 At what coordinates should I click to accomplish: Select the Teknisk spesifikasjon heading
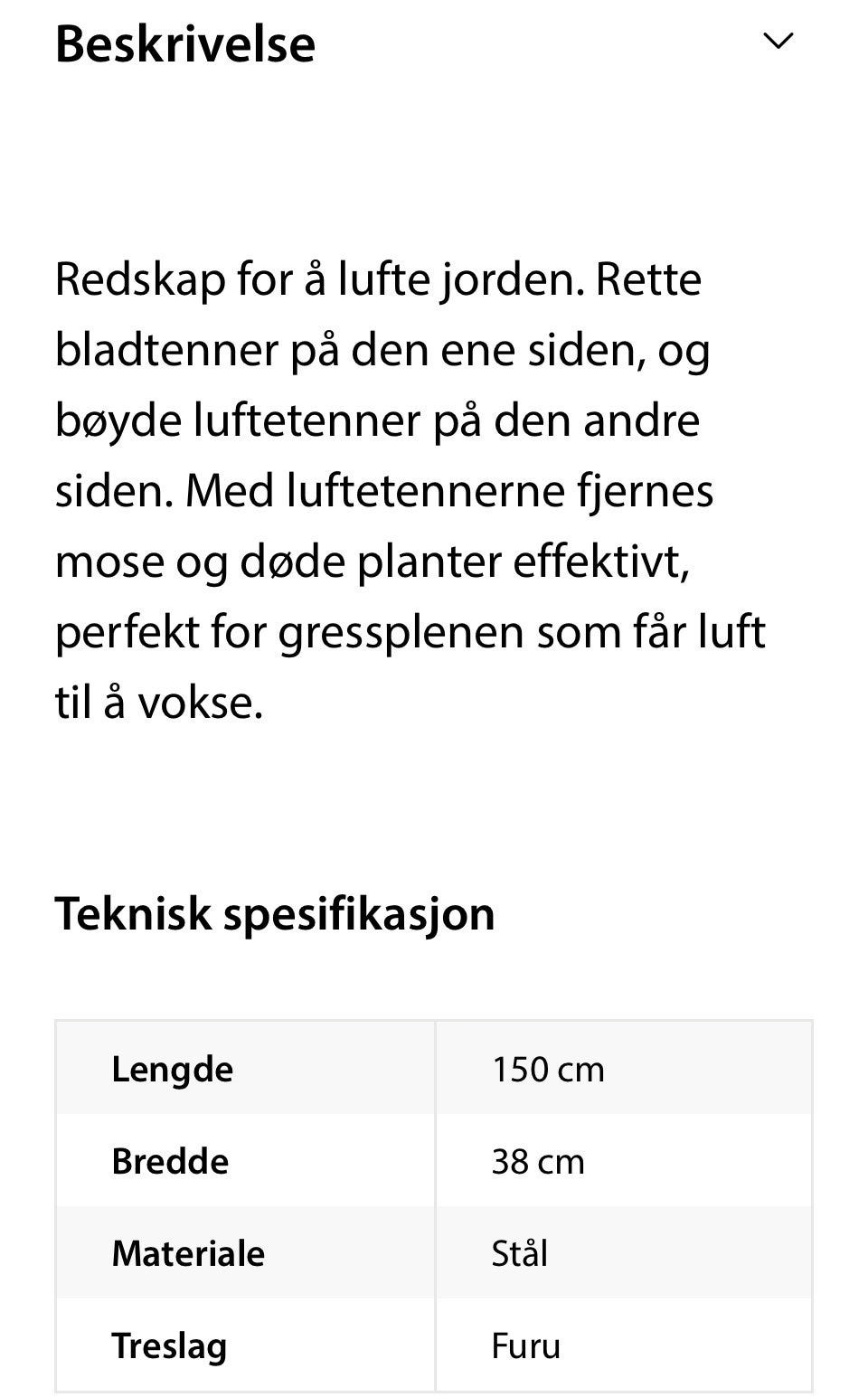(x=275, y=913)
